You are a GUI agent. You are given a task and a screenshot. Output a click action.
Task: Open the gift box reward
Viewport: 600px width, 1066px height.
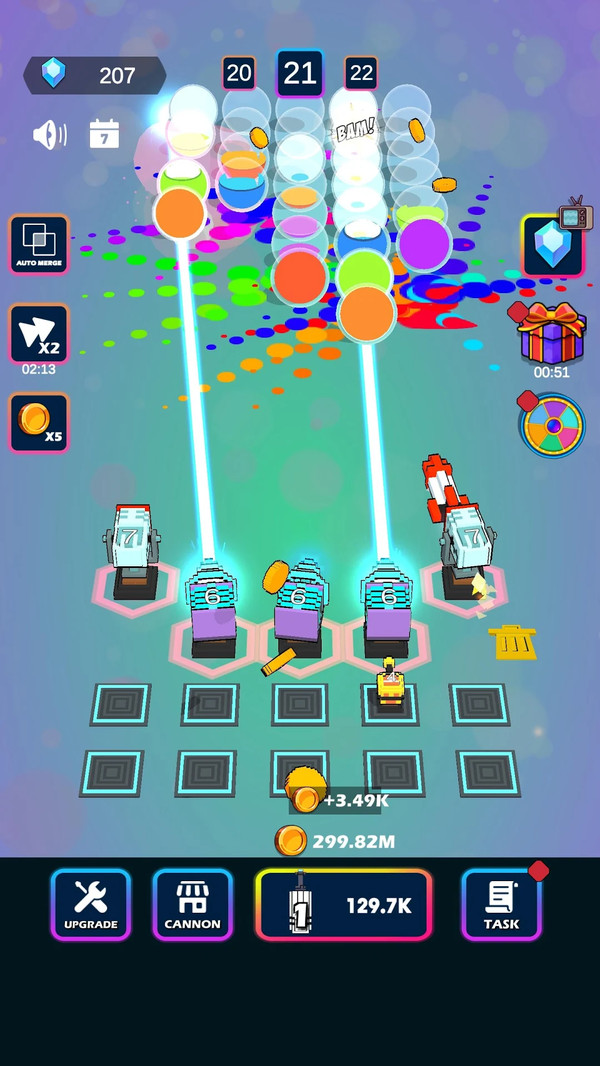(x=550, y=335)
